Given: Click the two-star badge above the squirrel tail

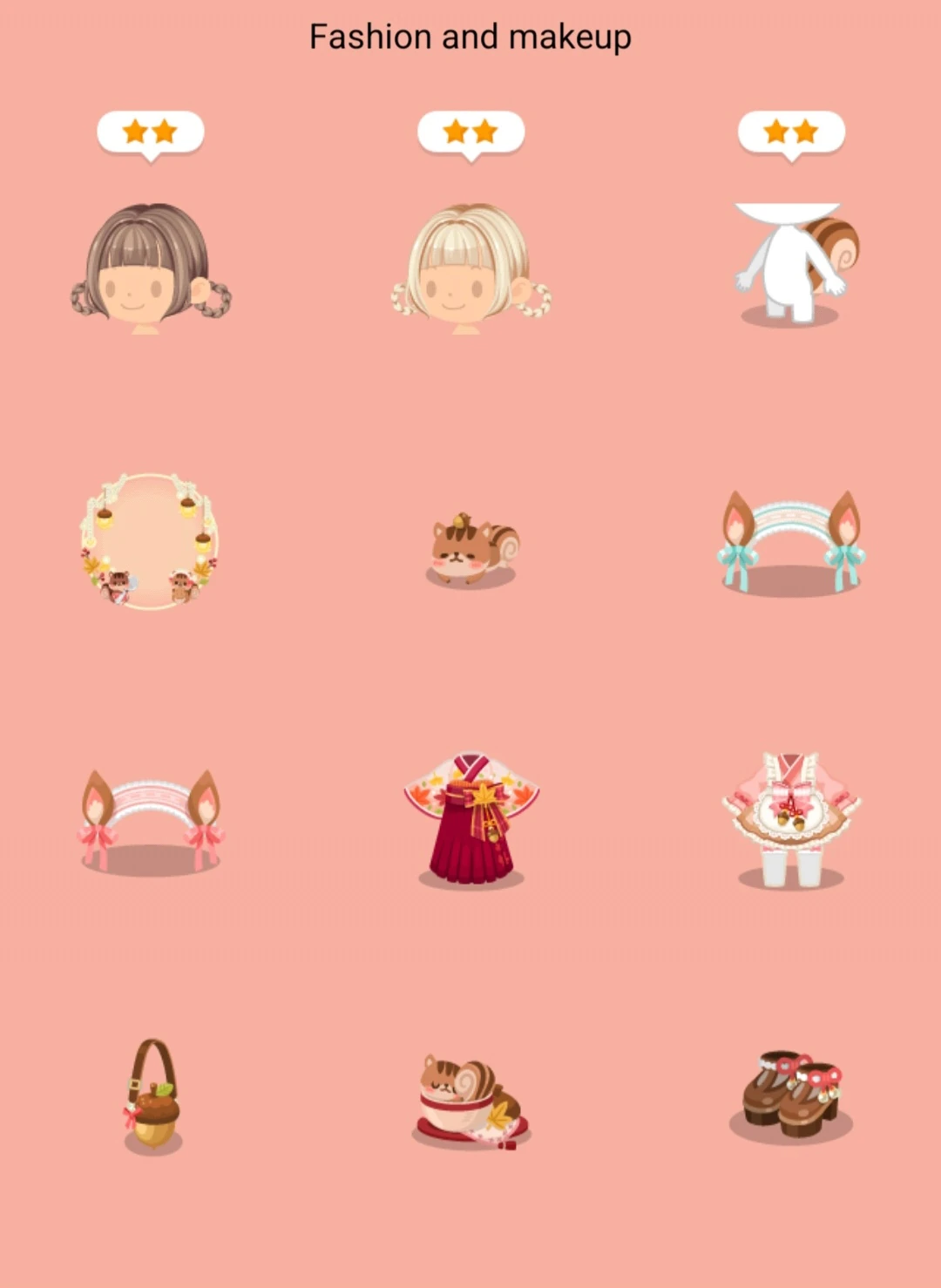Looking at the screenshot, I should [x=791, y=132].
